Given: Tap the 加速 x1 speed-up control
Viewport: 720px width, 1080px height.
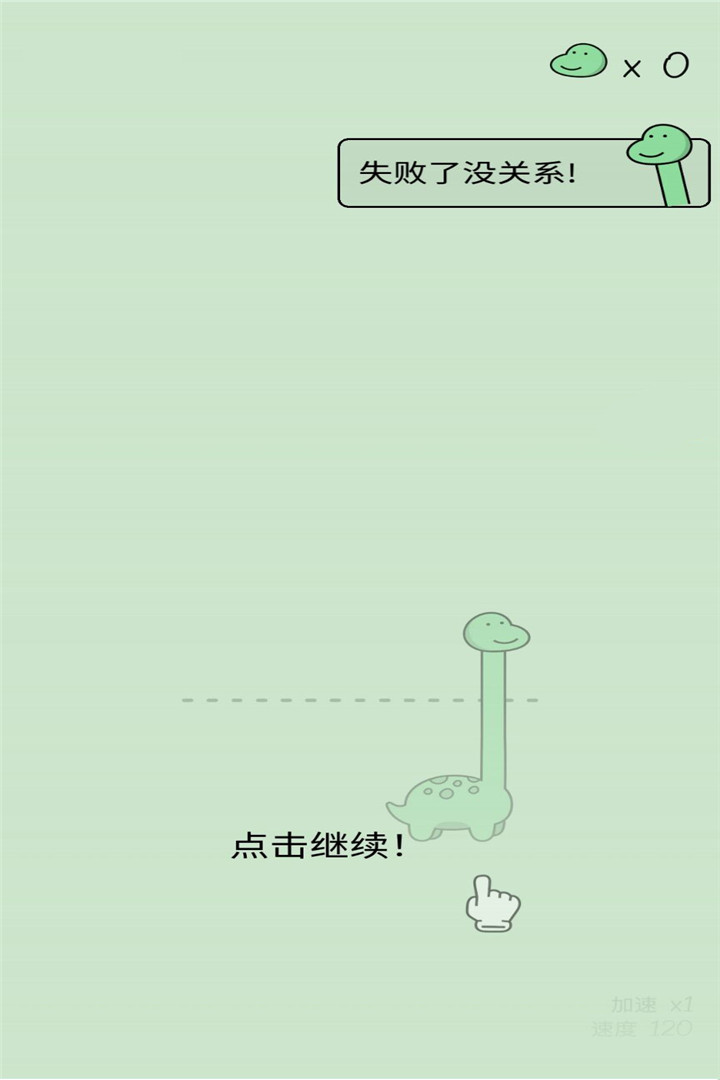Looking at the screenshot, I should [652, 1004].
